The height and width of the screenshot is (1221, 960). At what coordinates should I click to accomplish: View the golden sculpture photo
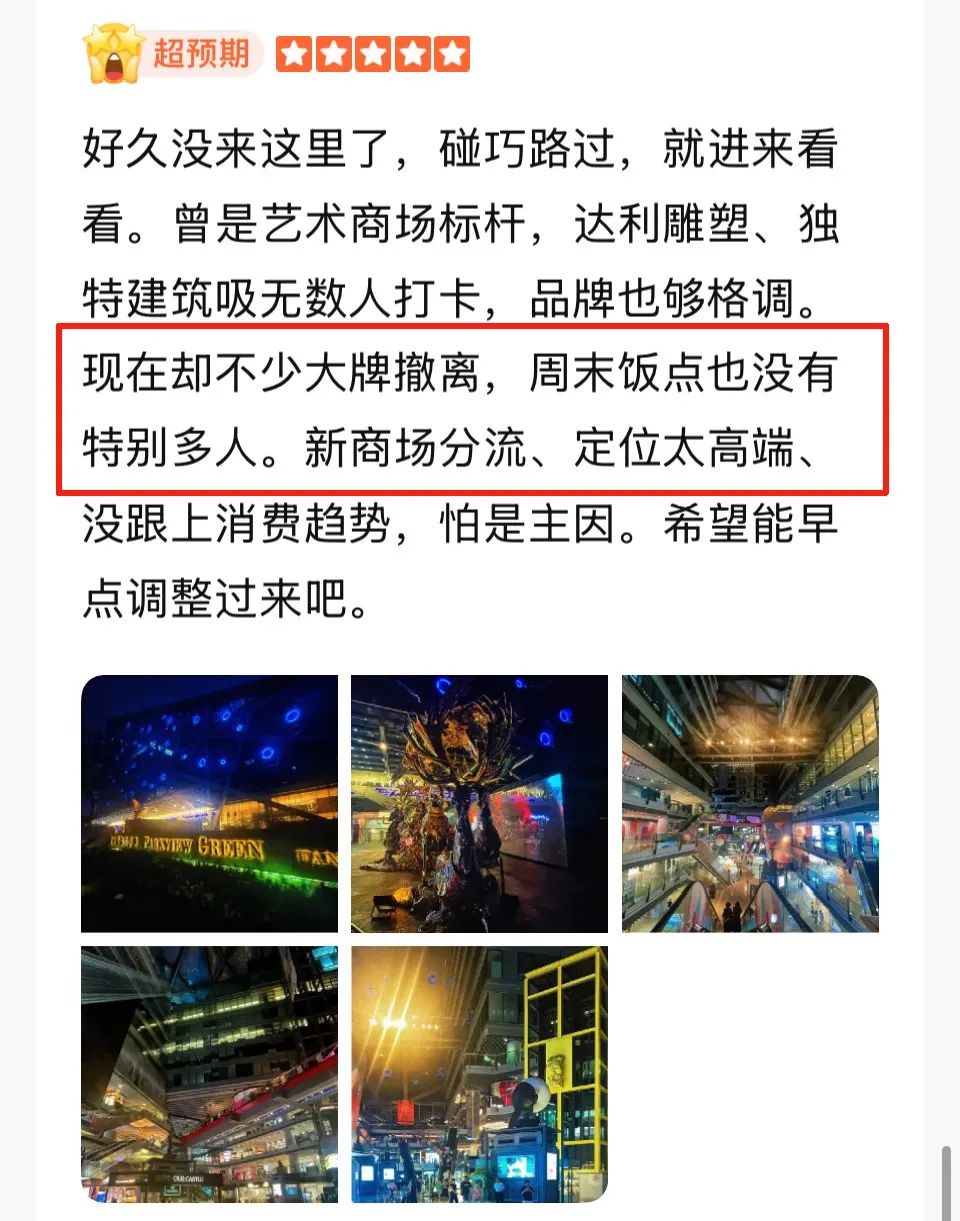[x=479, y=803]
